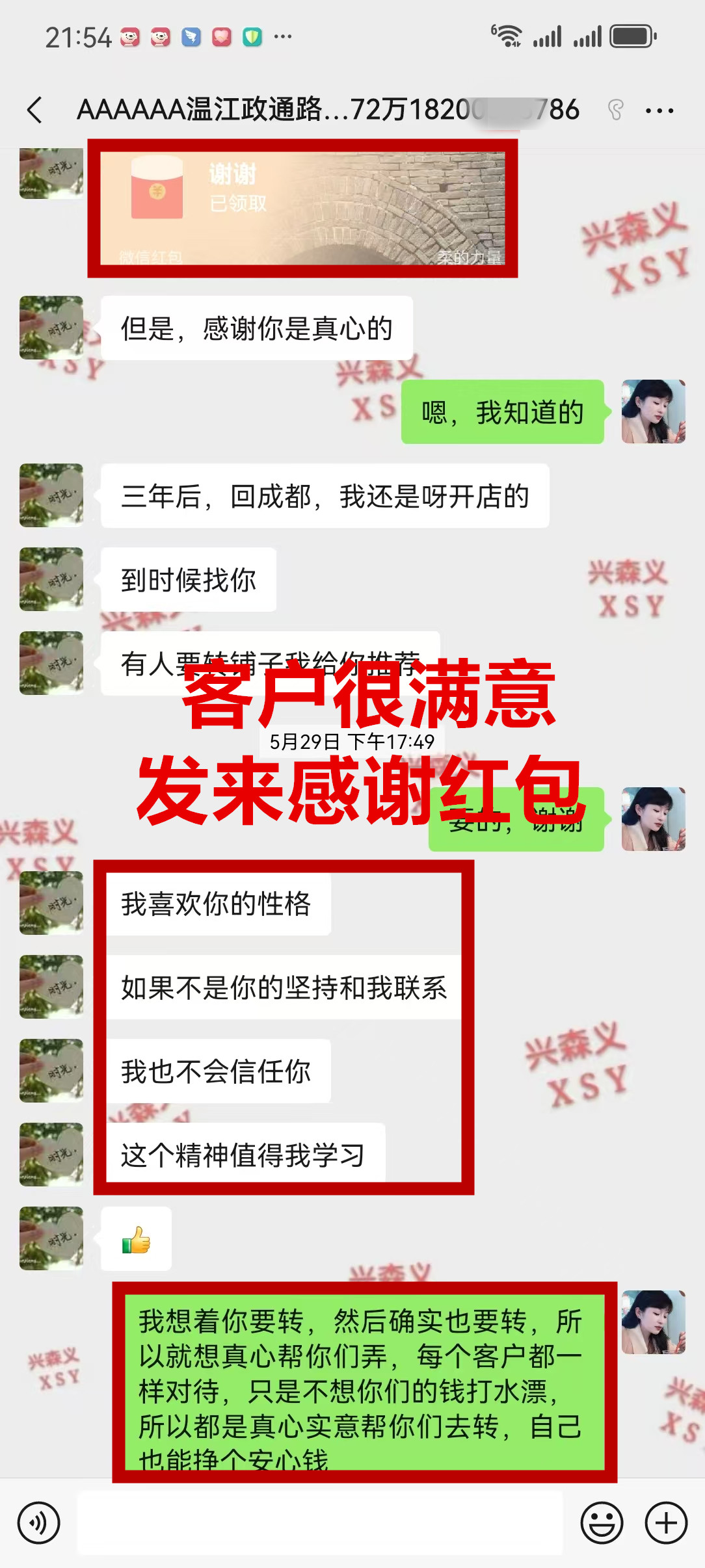
Task: Open own avatar beside 嗯，我知道的
Action: [653, 412]
